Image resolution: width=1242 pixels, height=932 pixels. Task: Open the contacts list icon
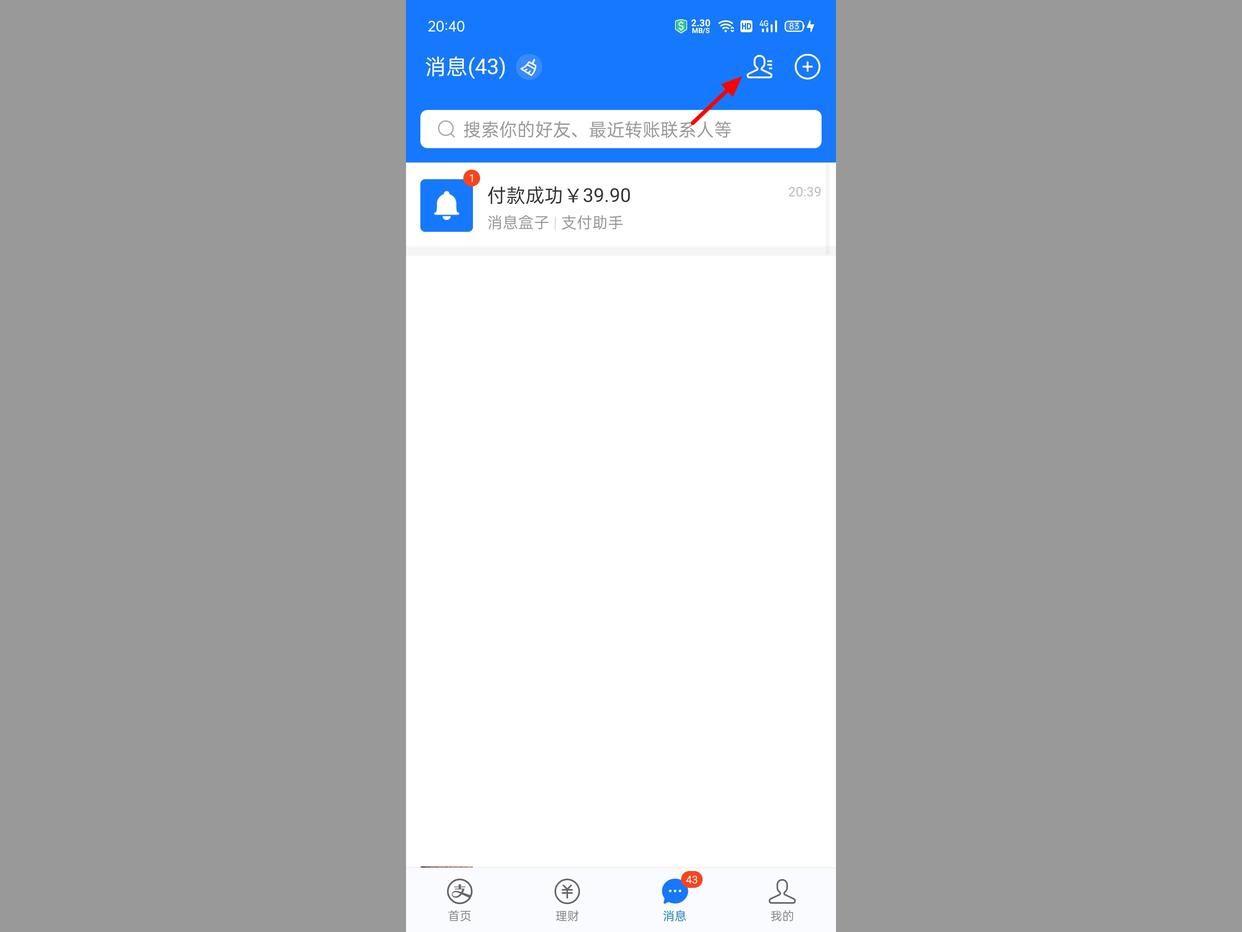click(760, 67)
